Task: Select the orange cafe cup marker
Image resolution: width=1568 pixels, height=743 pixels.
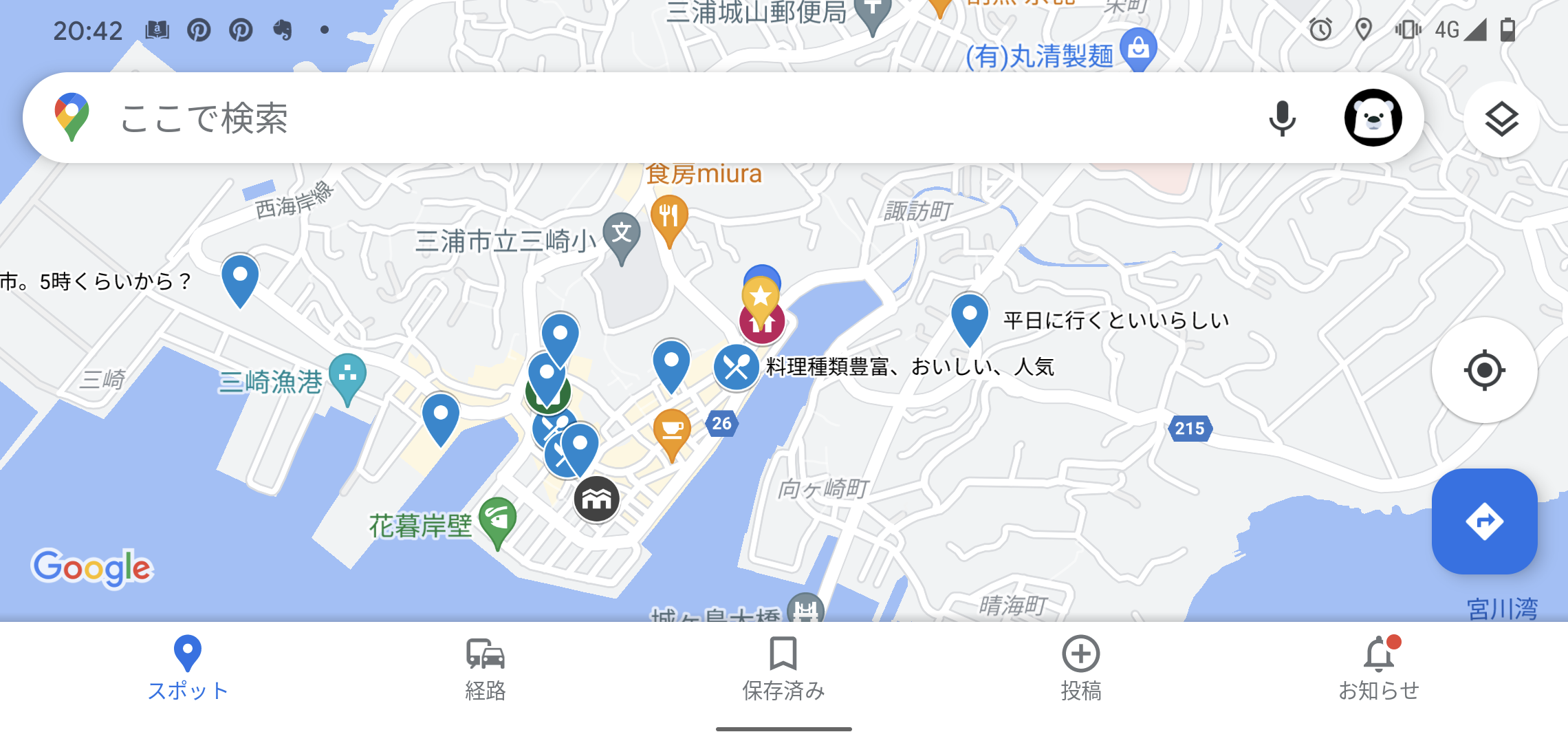Action: 671,431
